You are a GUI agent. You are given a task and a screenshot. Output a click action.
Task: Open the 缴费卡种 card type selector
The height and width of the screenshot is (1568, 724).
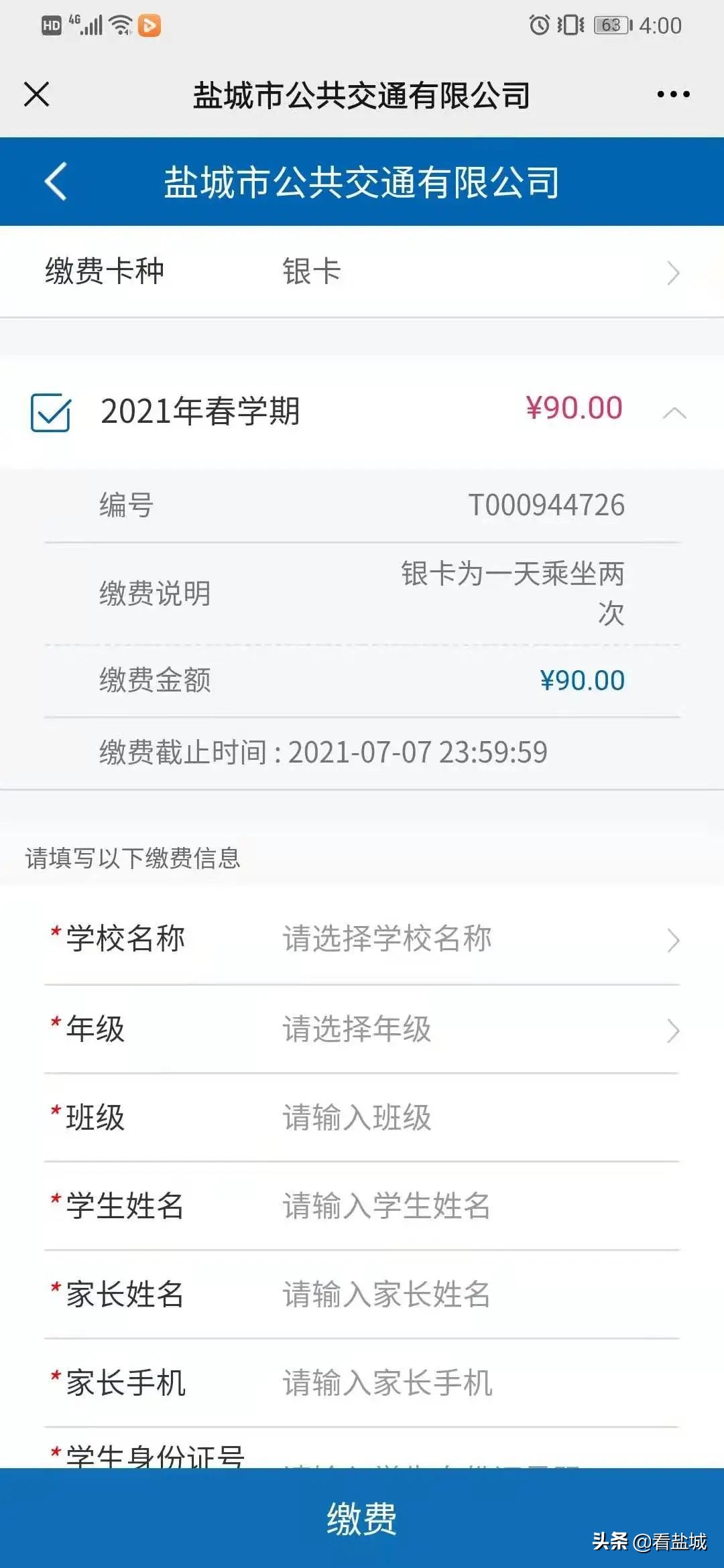click(x=362, y=271)
